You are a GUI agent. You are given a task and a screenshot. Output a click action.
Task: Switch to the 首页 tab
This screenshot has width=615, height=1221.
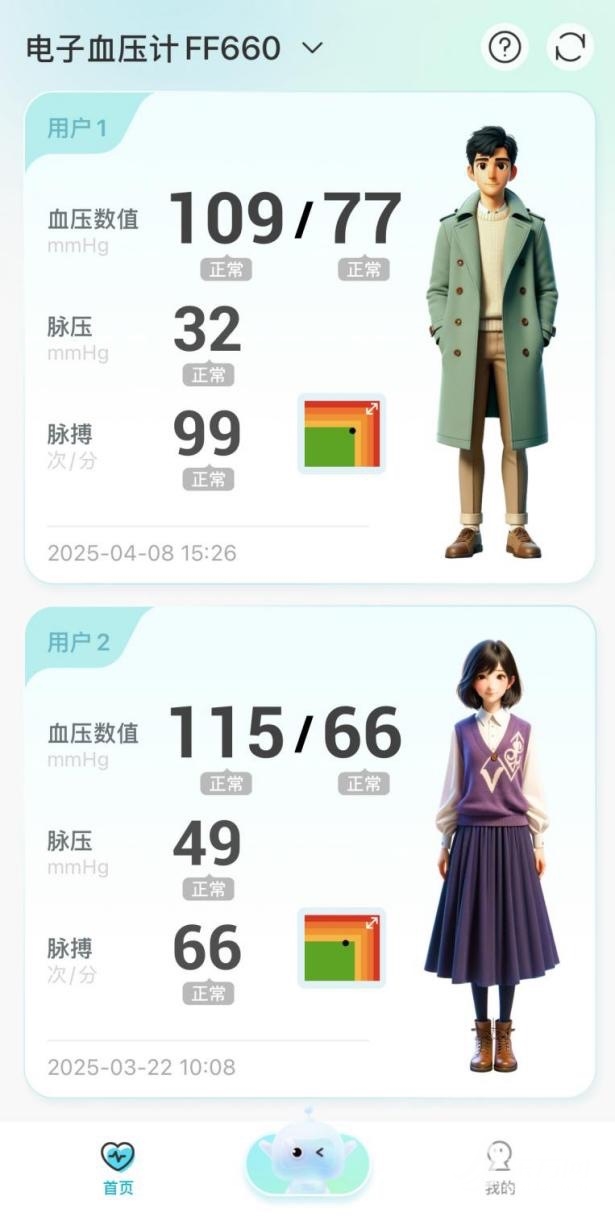point(118,1168)
